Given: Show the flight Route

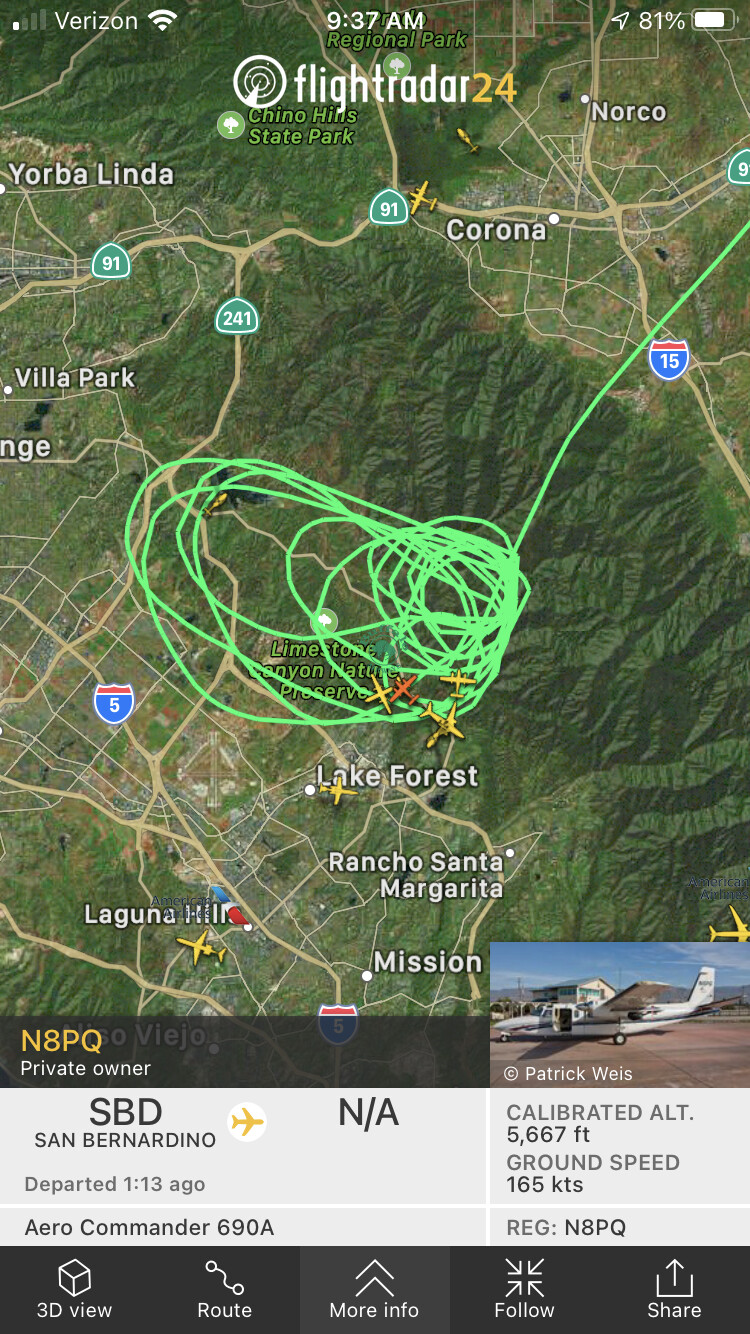Looking at the screenshot, I should point(225,1290).
